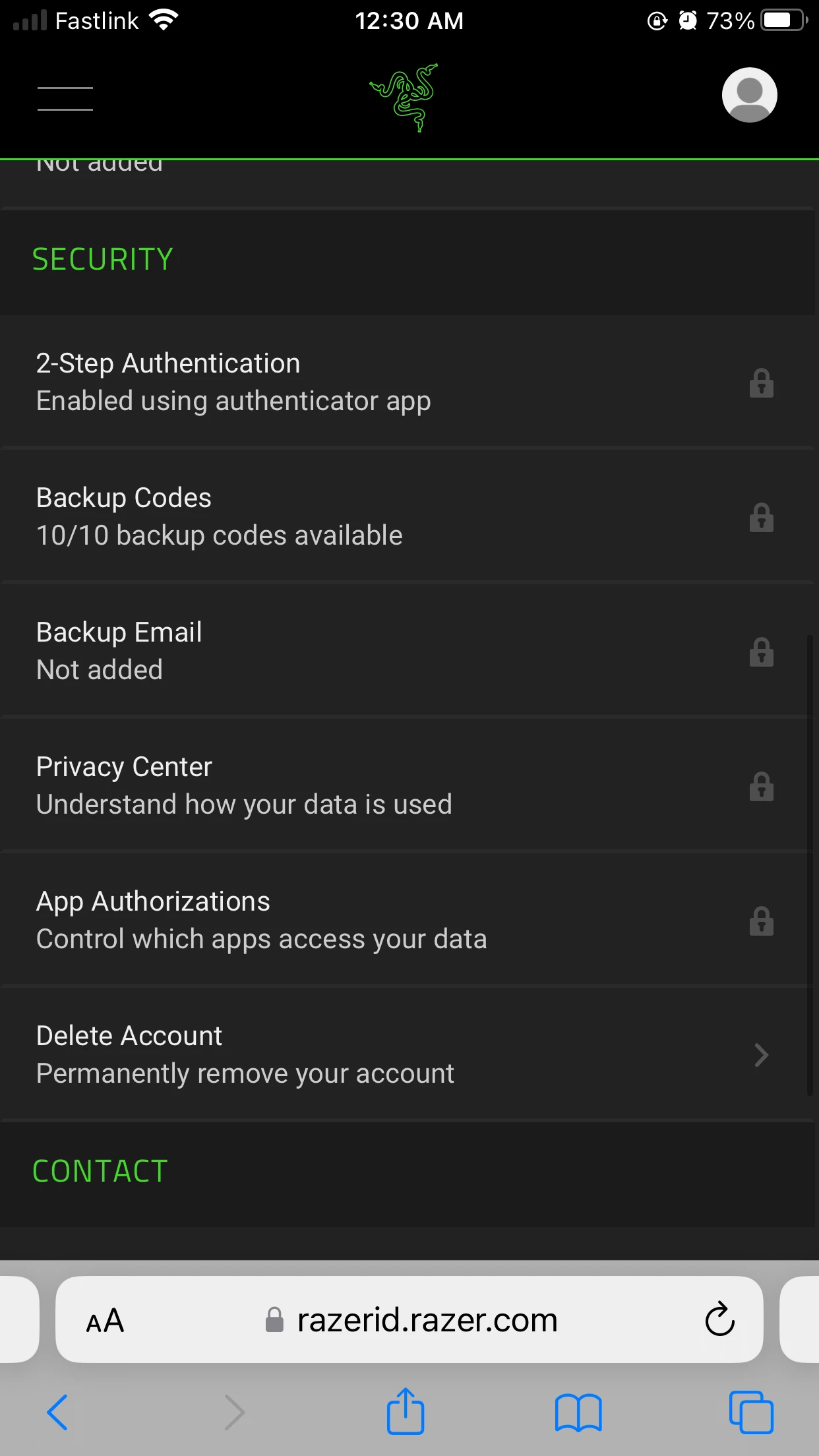This screenshot has width=819, height=1456.
Task: Select the 2-Step Authentication setting row
Action: click(x=264, y=381)
